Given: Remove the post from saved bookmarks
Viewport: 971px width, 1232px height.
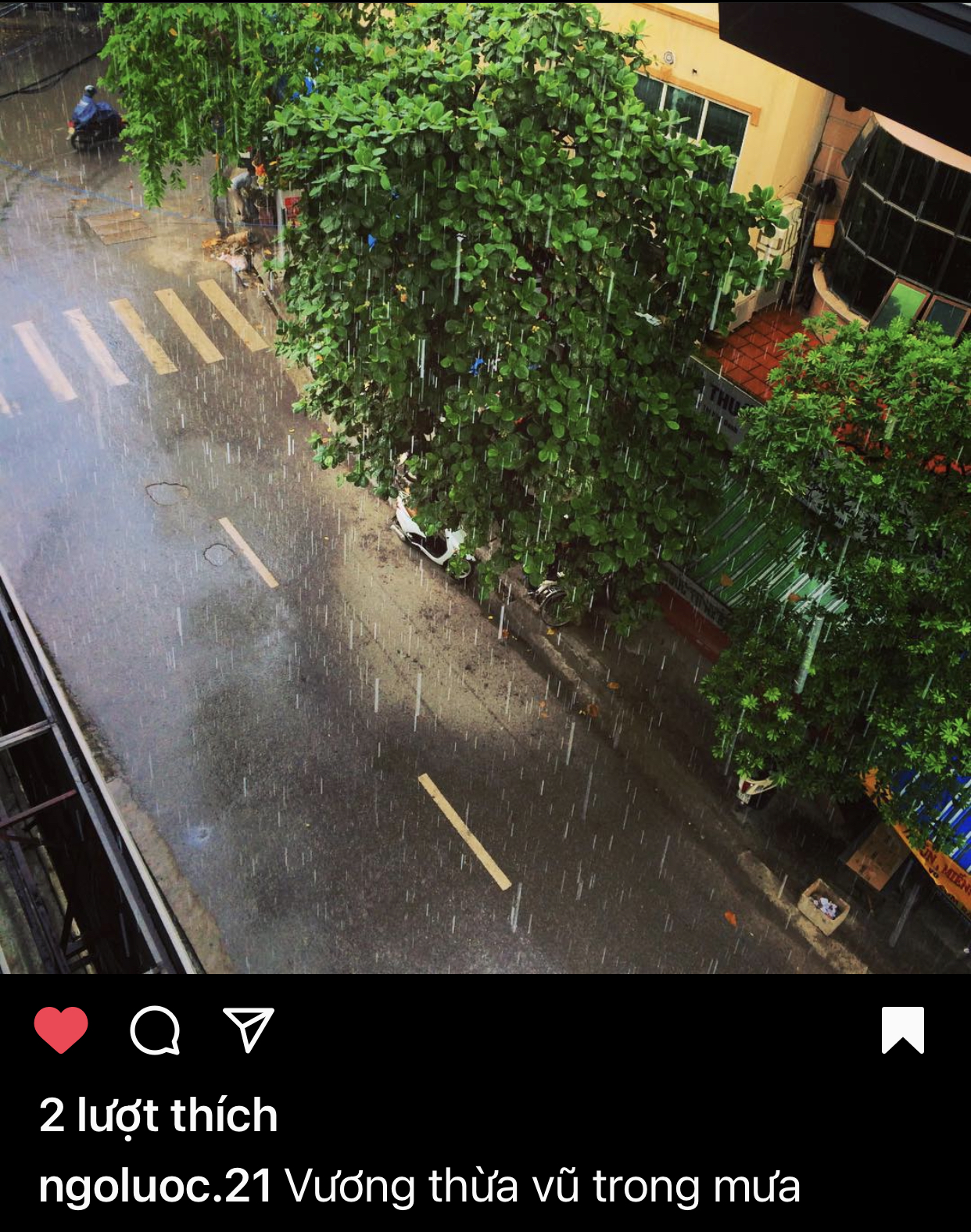Looking at the screenshot, I should [903, 1030].
